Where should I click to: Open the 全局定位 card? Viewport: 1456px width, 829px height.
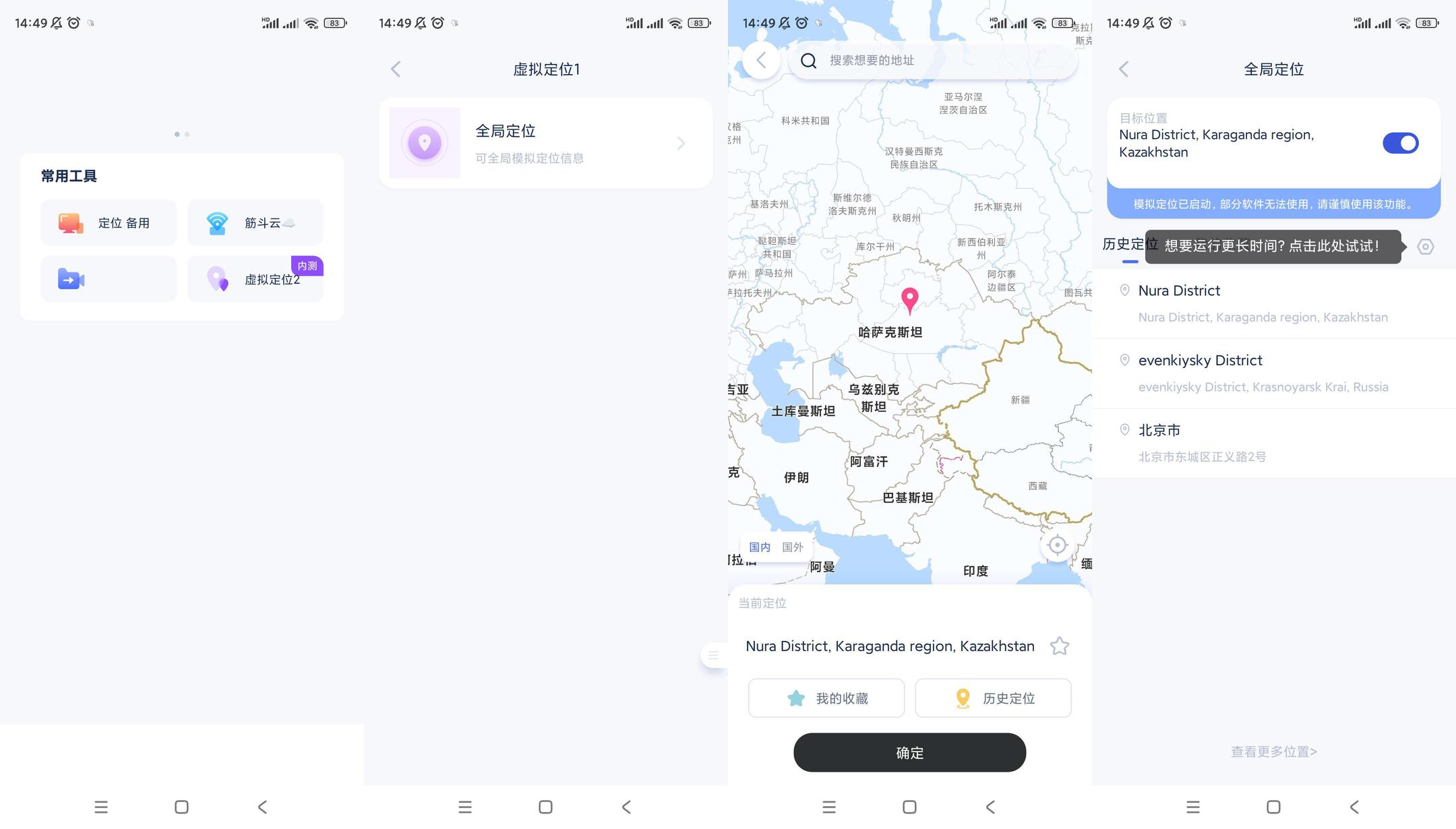click(545, 143)
